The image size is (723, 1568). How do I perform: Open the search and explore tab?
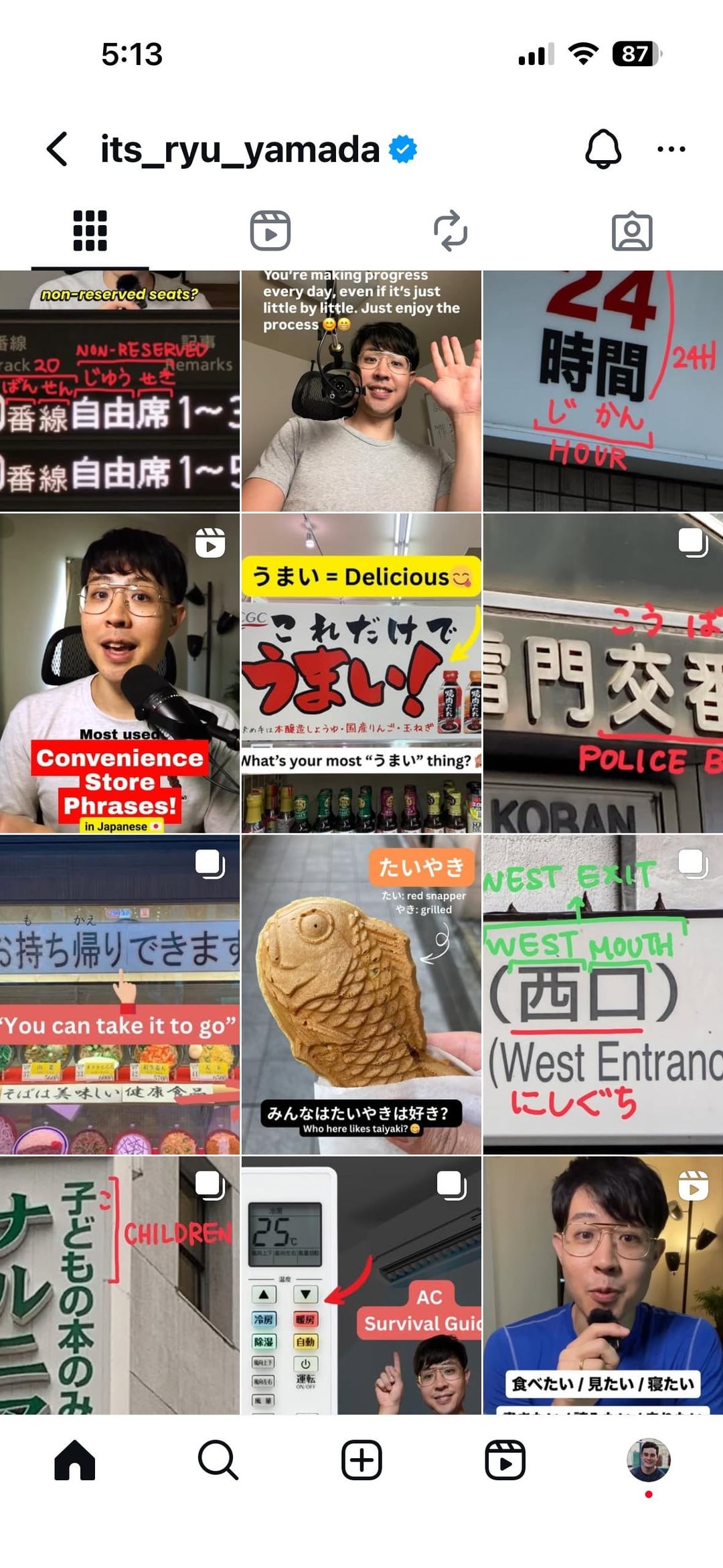[218, 1460]
